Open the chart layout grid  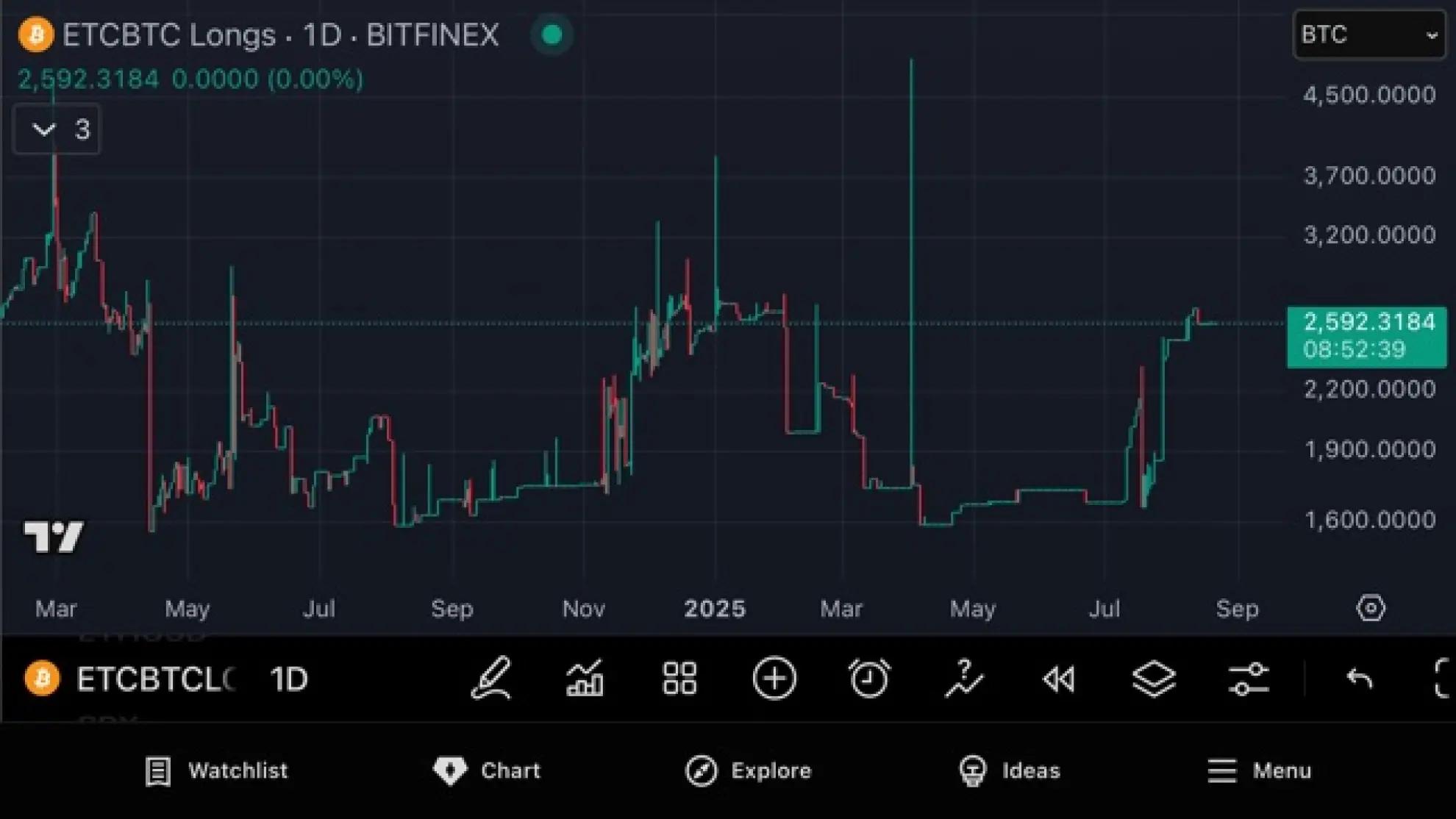(x=679, y=678)
